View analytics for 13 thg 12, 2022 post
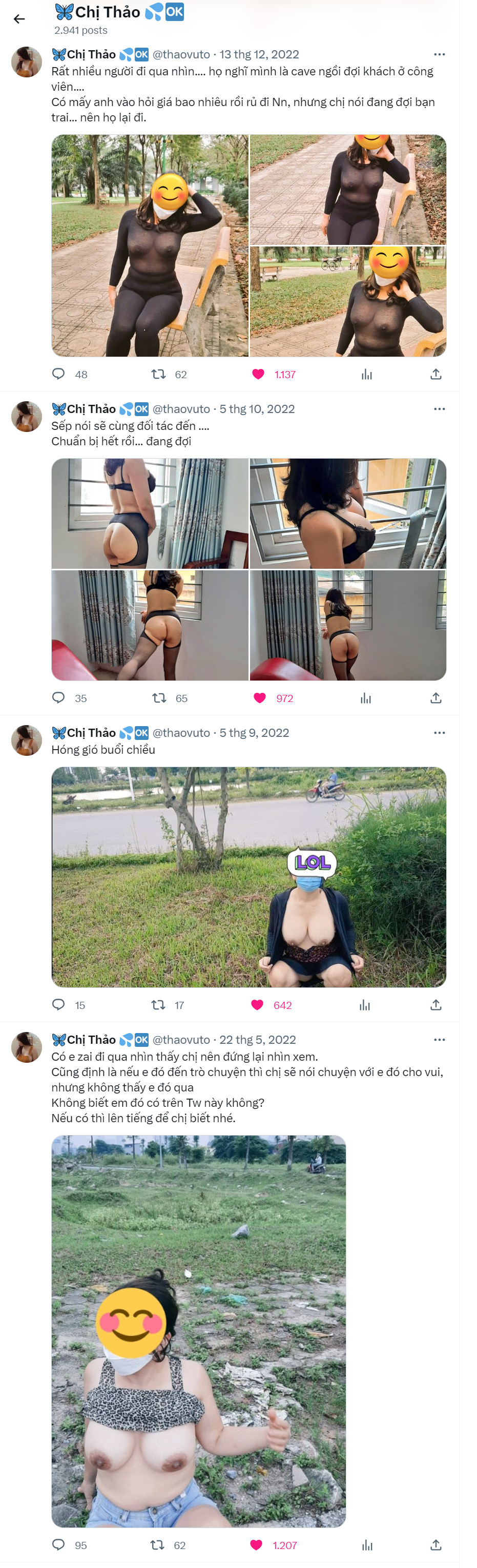 click(366, 374)
